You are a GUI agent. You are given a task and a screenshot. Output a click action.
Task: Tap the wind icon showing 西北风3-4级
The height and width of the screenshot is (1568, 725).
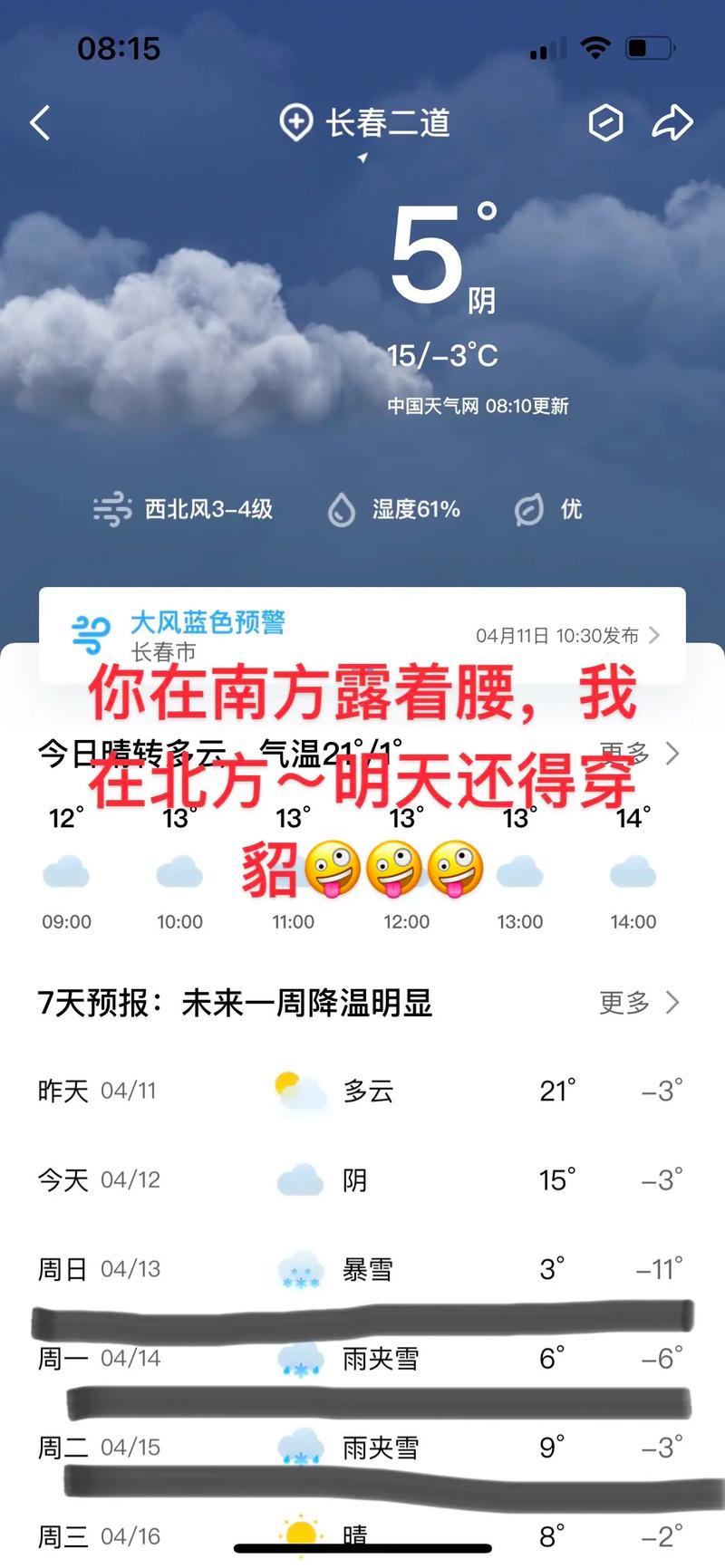(112, 509)
